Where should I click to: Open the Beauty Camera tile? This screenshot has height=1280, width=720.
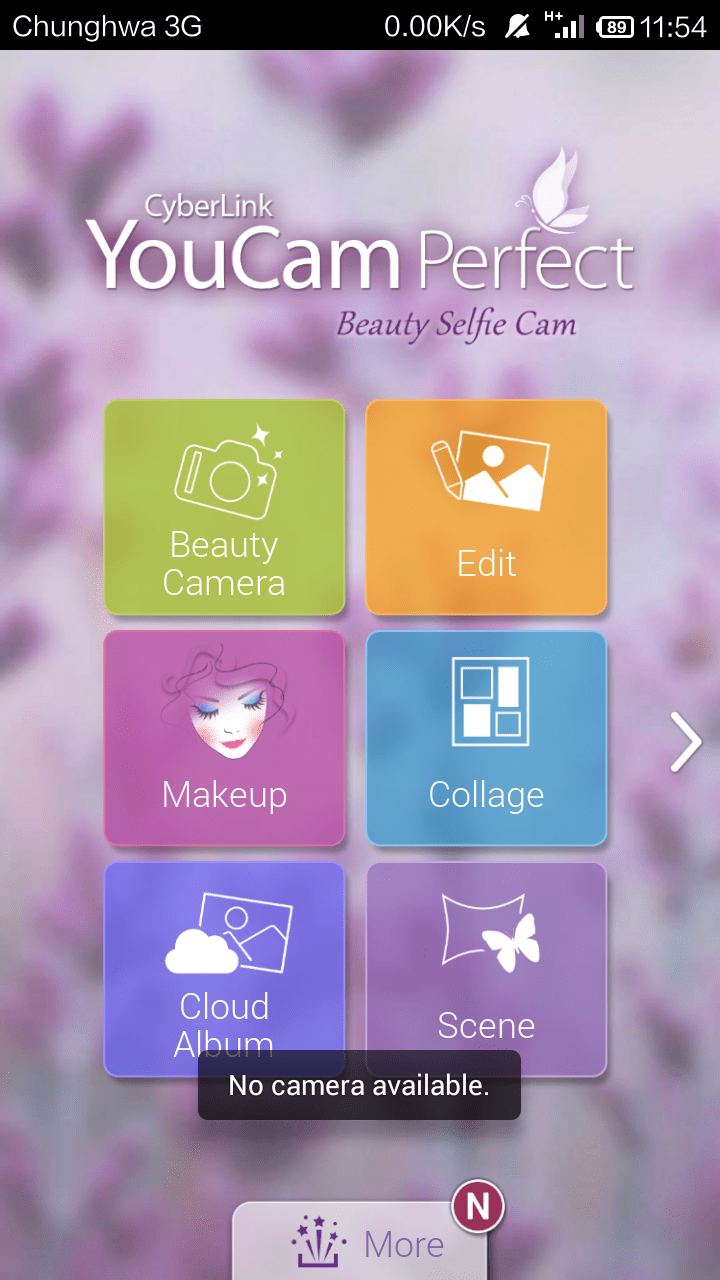pyautogui.click(x=224, y=507)
